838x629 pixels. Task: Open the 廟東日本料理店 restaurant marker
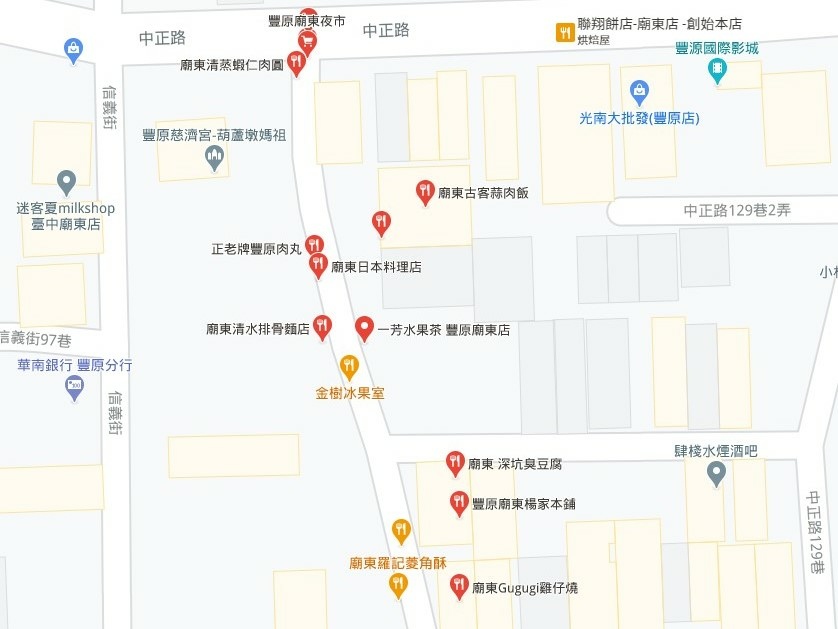click(318, 265)
